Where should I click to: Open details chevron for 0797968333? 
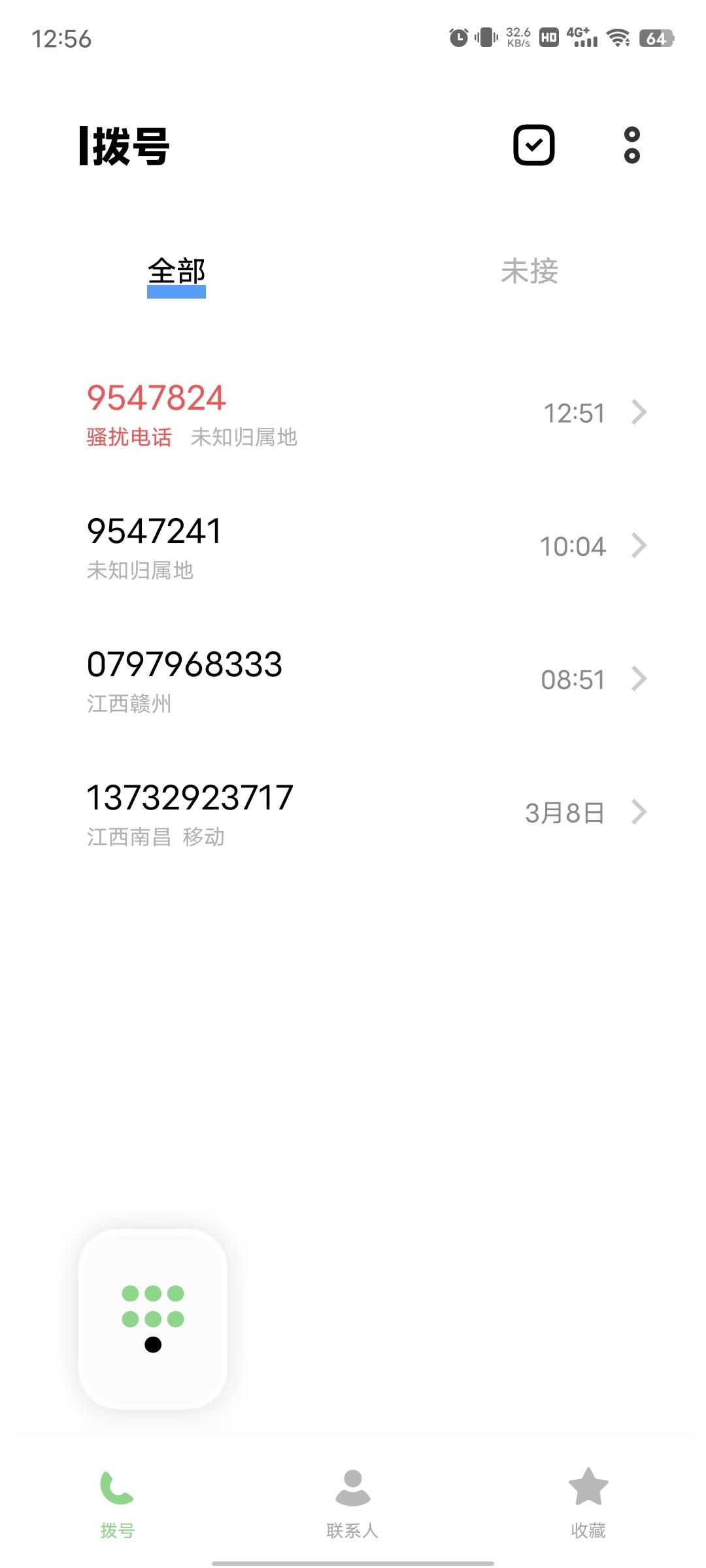639,679
